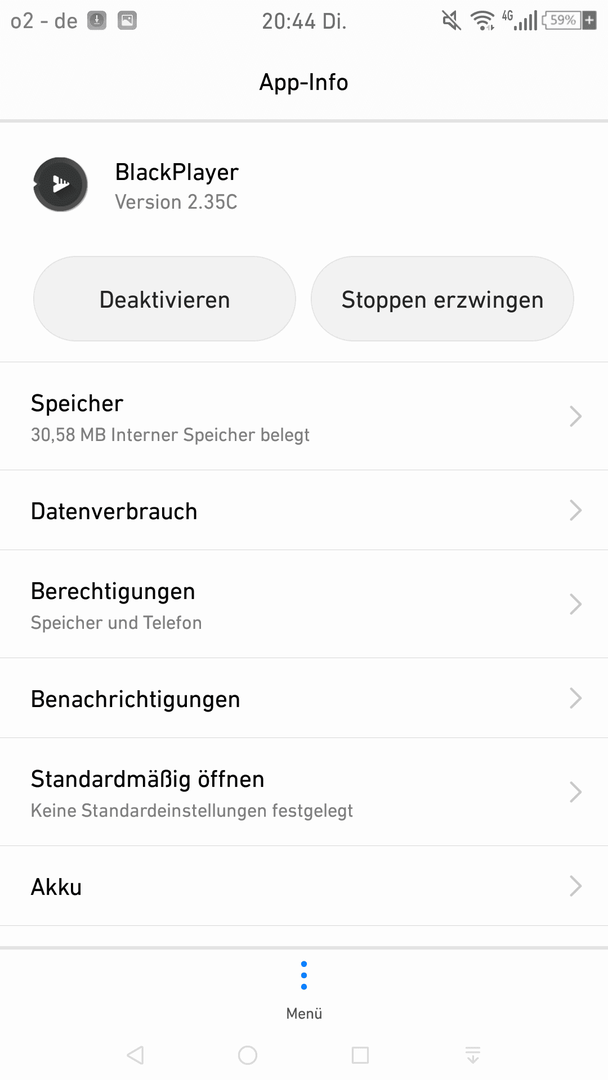
Task: Tap the Deaktivieren button
Action: (x=165, y=299)
